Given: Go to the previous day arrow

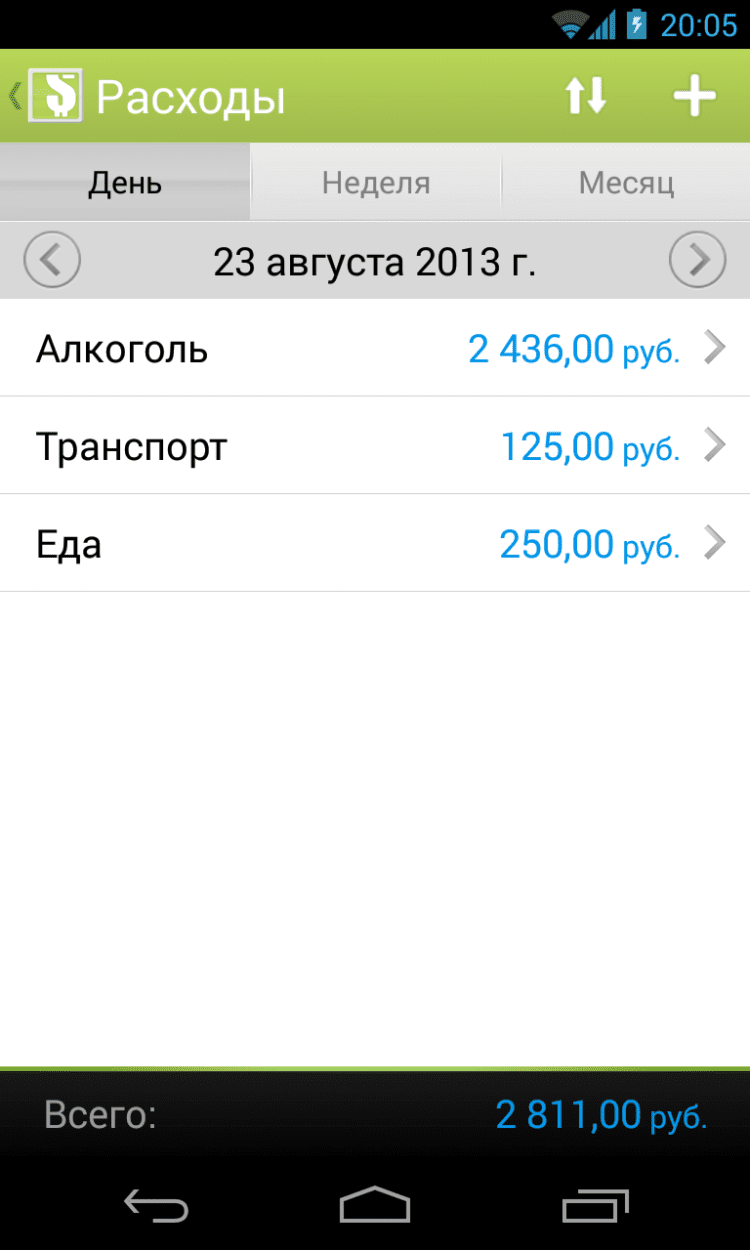Looking at the screenshot, I should point(52,261).
